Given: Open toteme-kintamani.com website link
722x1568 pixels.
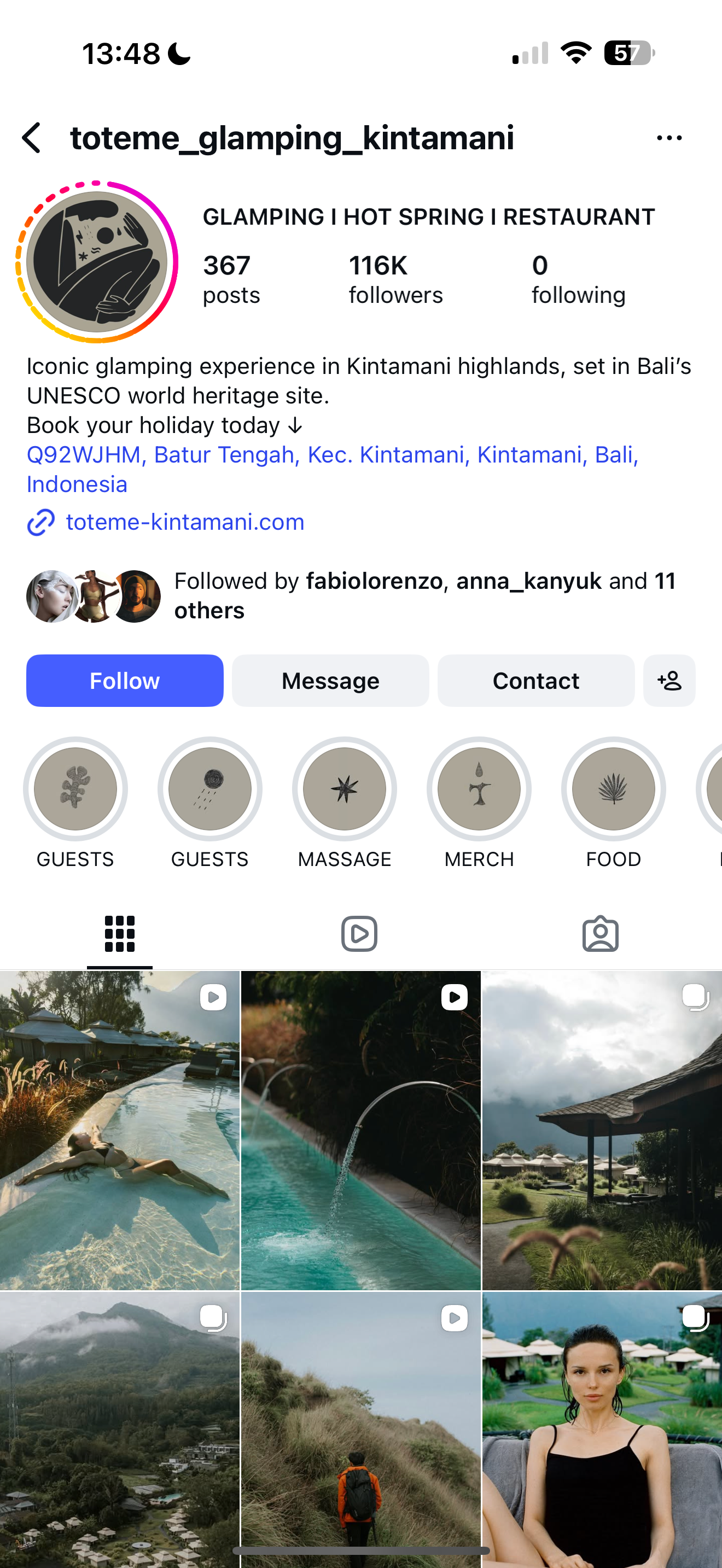Looking at the screenshot, I should 184,522.
